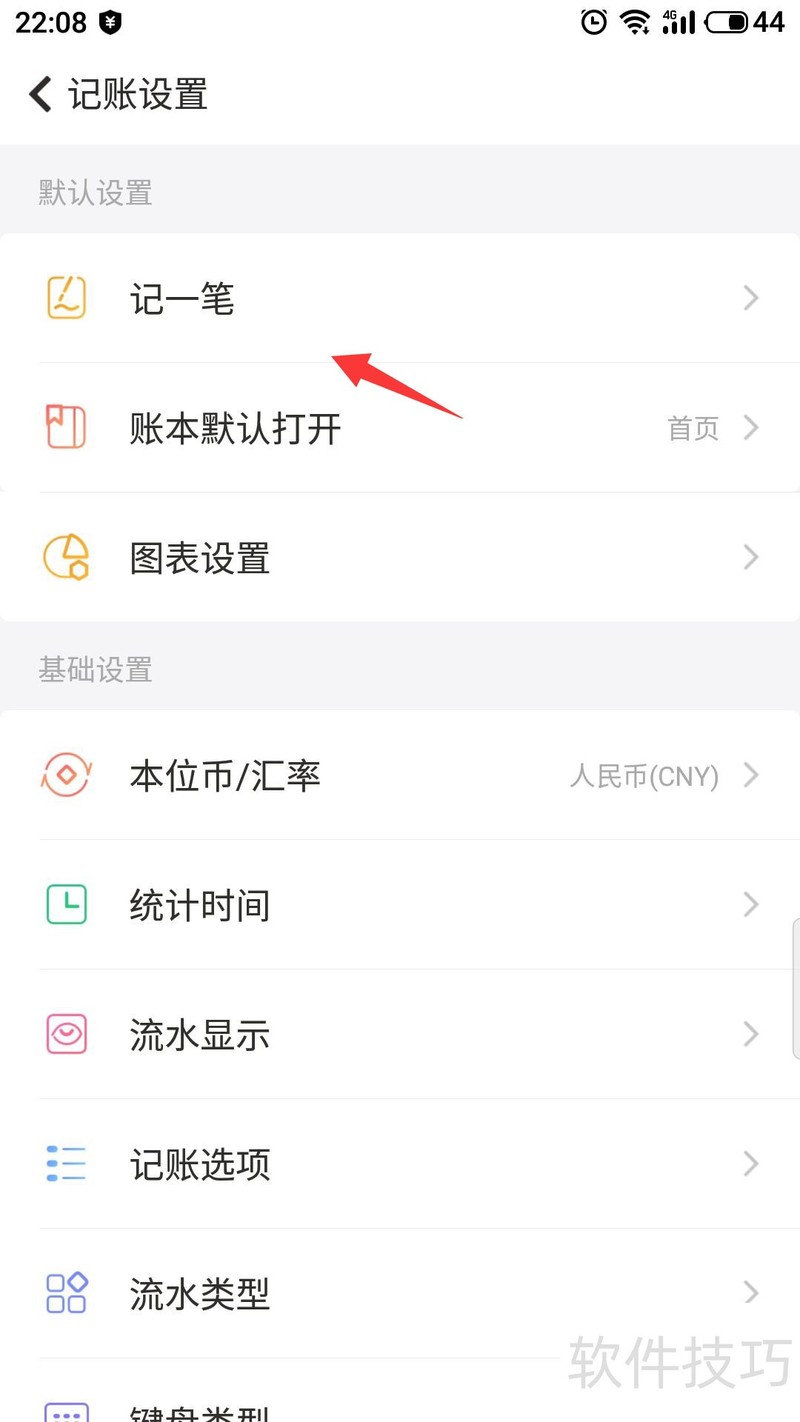Open 记账选项
800x1422 pixels.
pos(400,1164)
